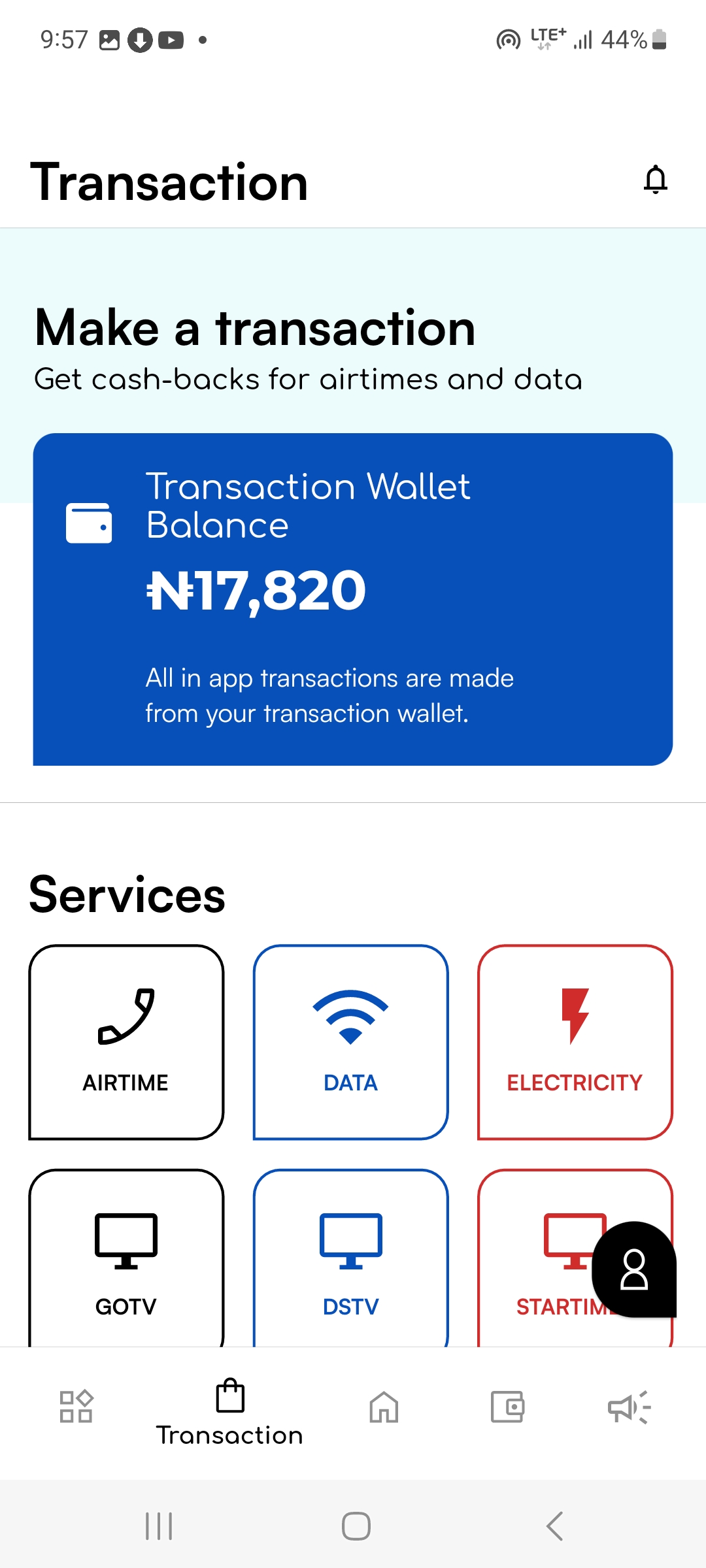Open the Transaction Wallet Balance card

(353, 598)
